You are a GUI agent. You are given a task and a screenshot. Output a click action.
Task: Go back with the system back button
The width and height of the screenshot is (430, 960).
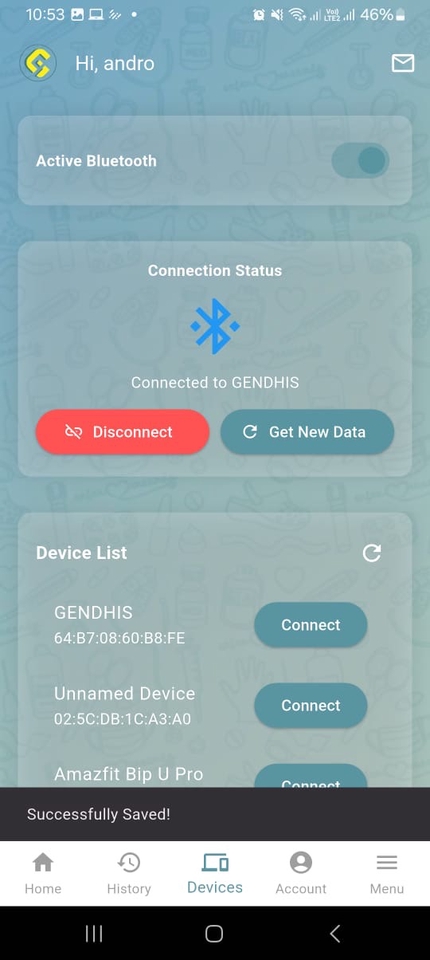coord(334,933)
